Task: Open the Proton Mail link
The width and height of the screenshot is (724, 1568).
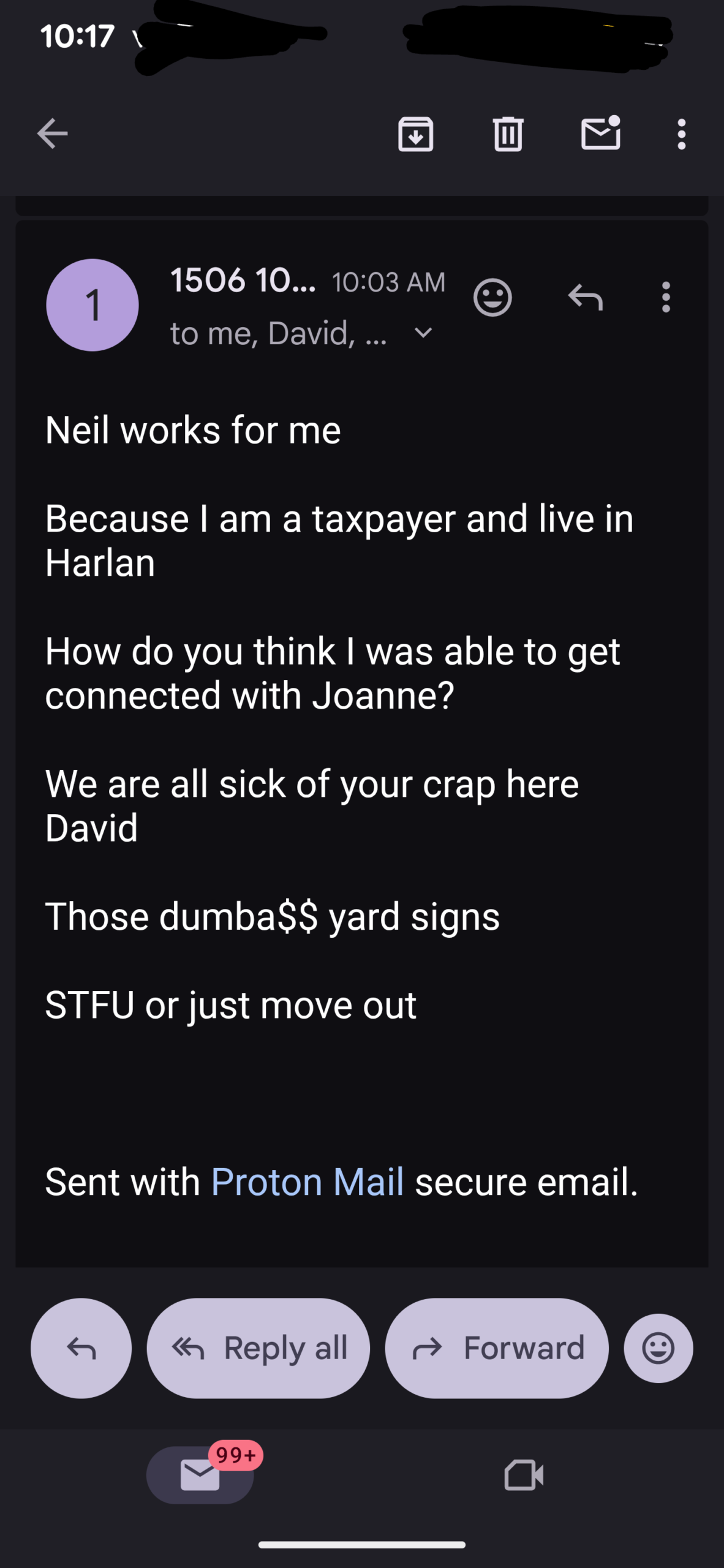Action: tap(307, 1182)
